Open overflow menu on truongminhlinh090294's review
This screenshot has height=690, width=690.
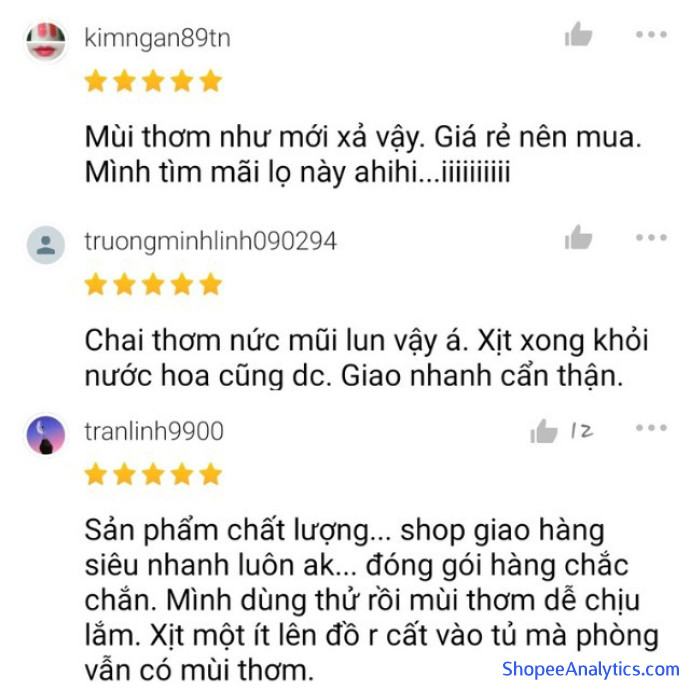(651, 238)
